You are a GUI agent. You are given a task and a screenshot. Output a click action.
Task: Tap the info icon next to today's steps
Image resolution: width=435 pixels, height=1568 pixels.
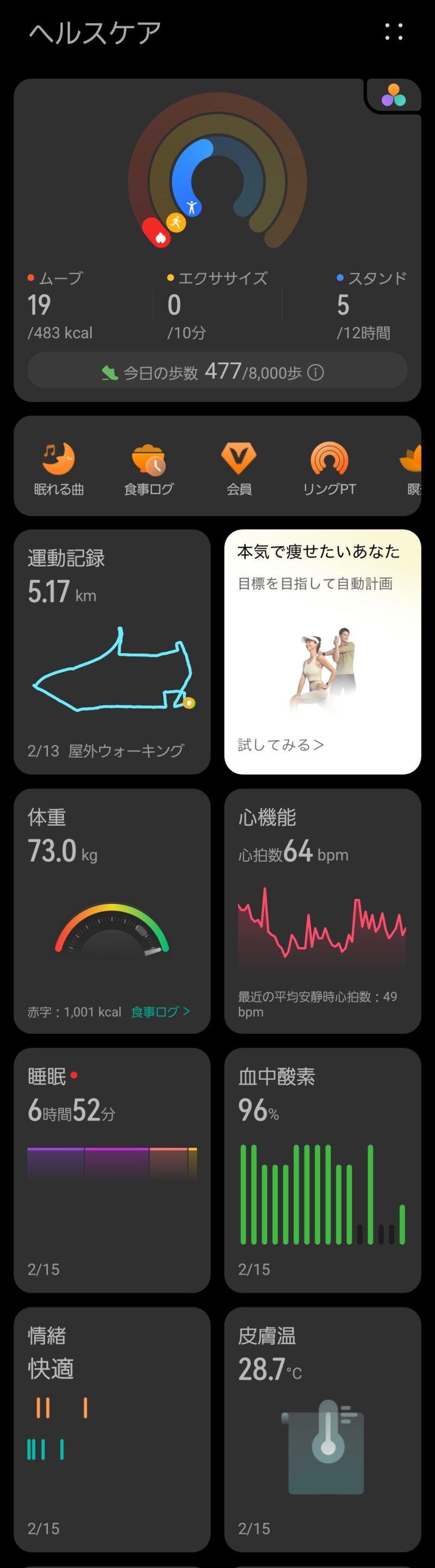(x=315, y=372)
